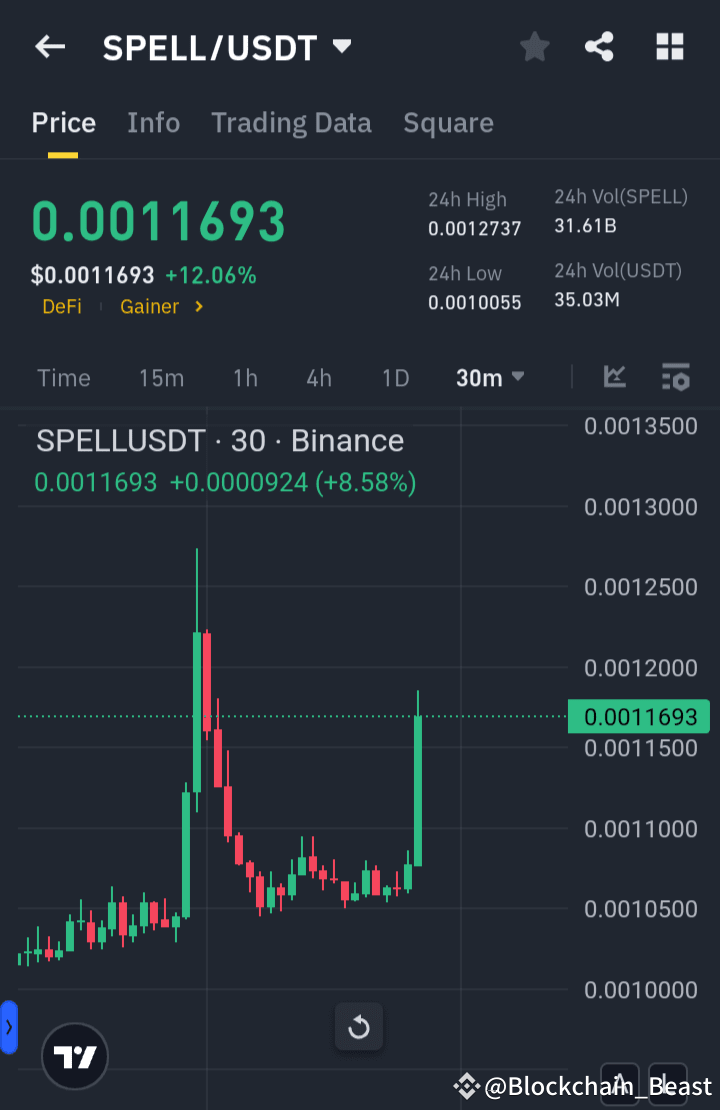
Task: Switch to the Trading Data tab
Action: 291,122
